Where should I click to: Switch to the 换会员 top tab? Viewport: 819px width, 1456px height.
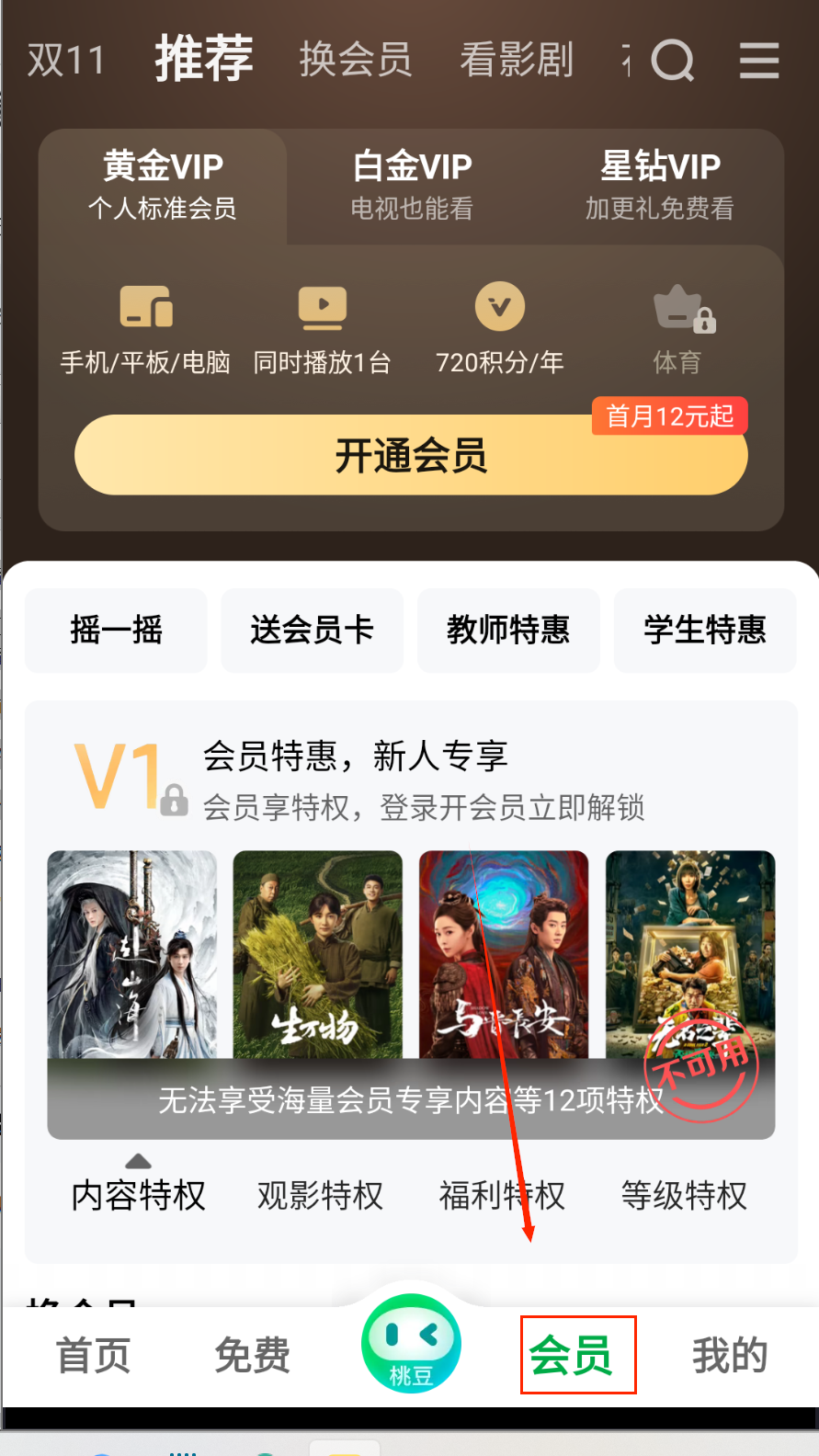coord(356,61)
